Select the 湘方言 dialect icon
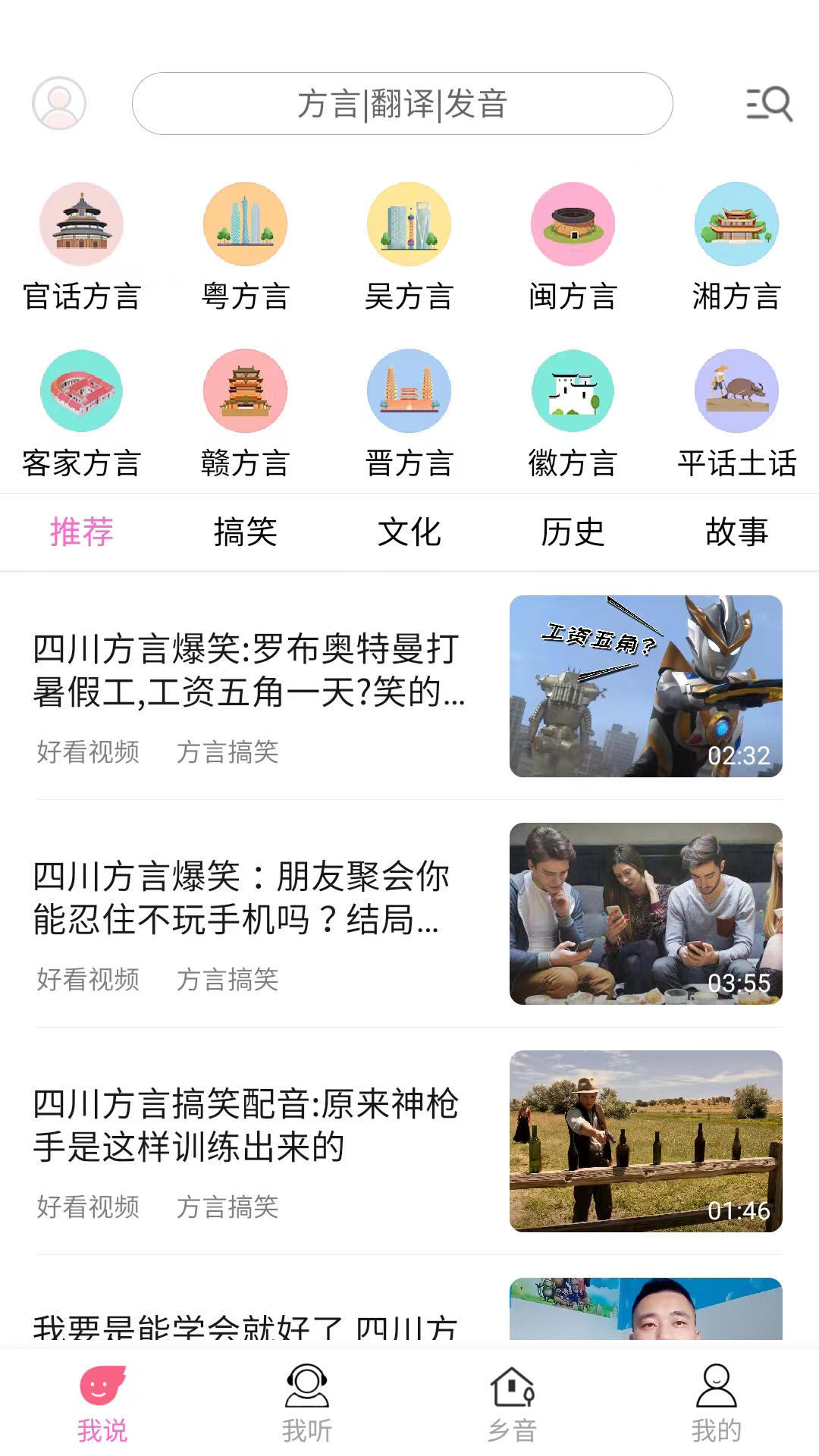The image size is (819, 1456). coord(736,224)
